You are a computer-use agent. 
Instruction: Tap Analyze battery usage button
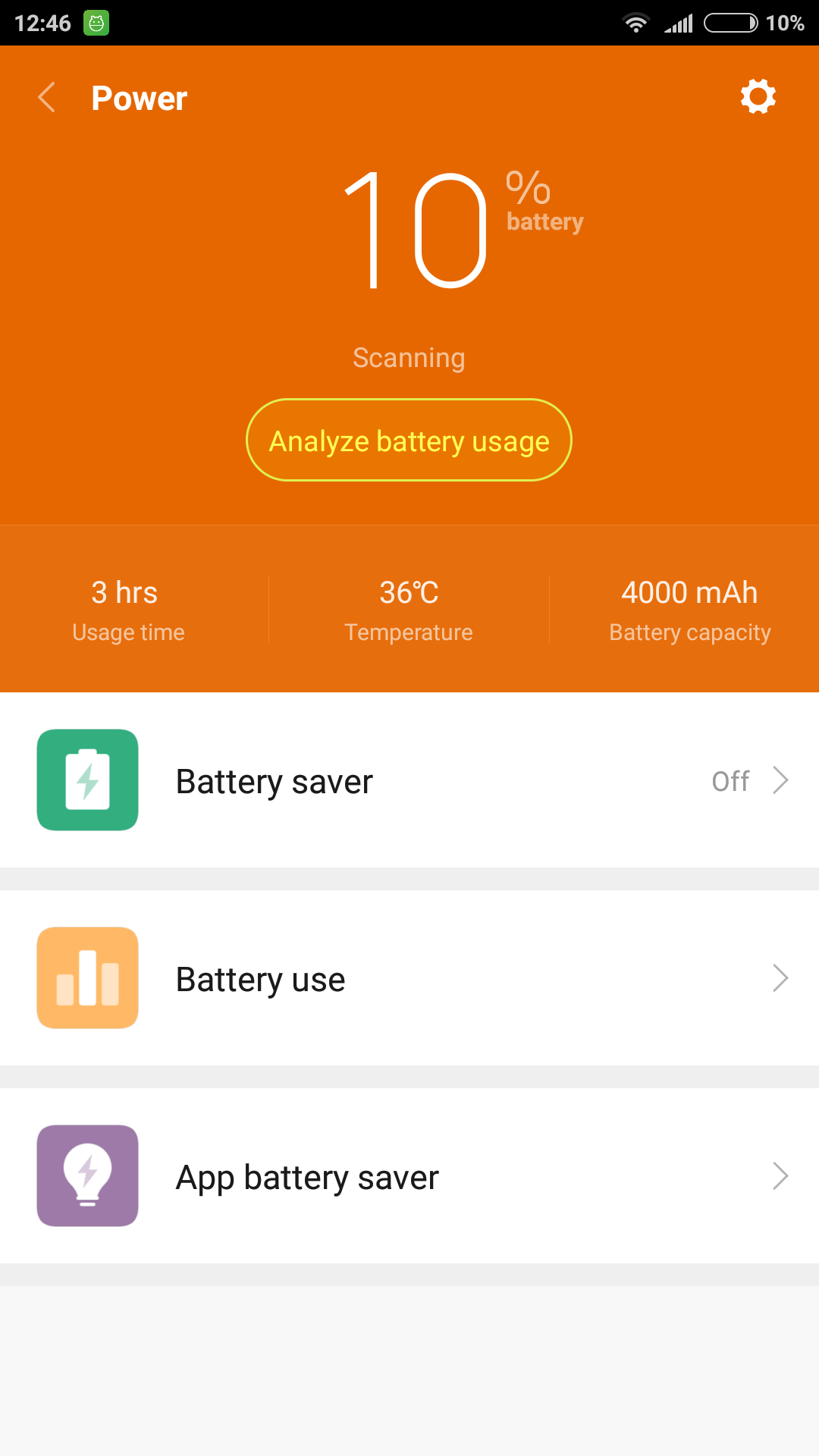click(x=409, y=441)
